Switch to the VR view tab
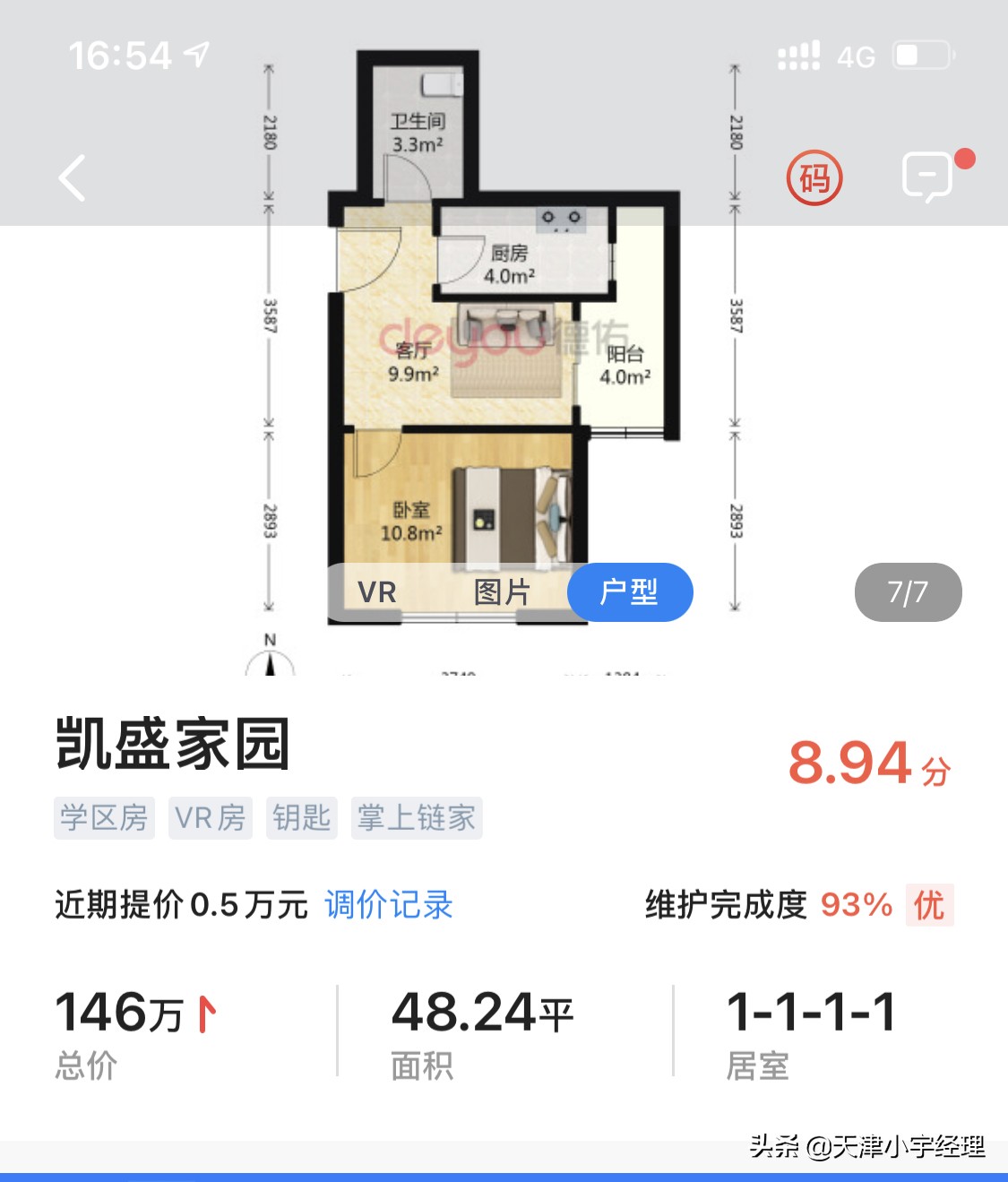Viewport: 1008px width, 1182px height. (375, 592)
